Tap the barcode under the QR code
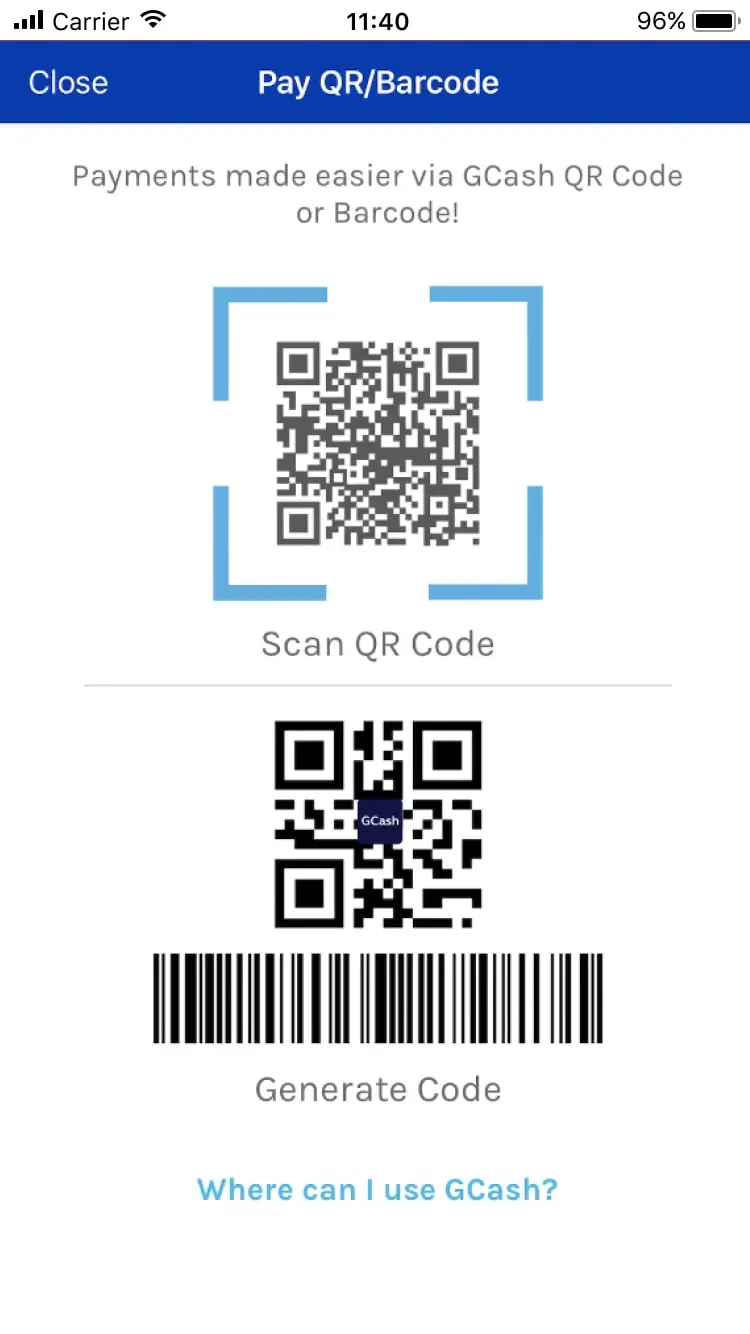The width and height of the screenshot is (750, 1334). [x=377, y=997]
